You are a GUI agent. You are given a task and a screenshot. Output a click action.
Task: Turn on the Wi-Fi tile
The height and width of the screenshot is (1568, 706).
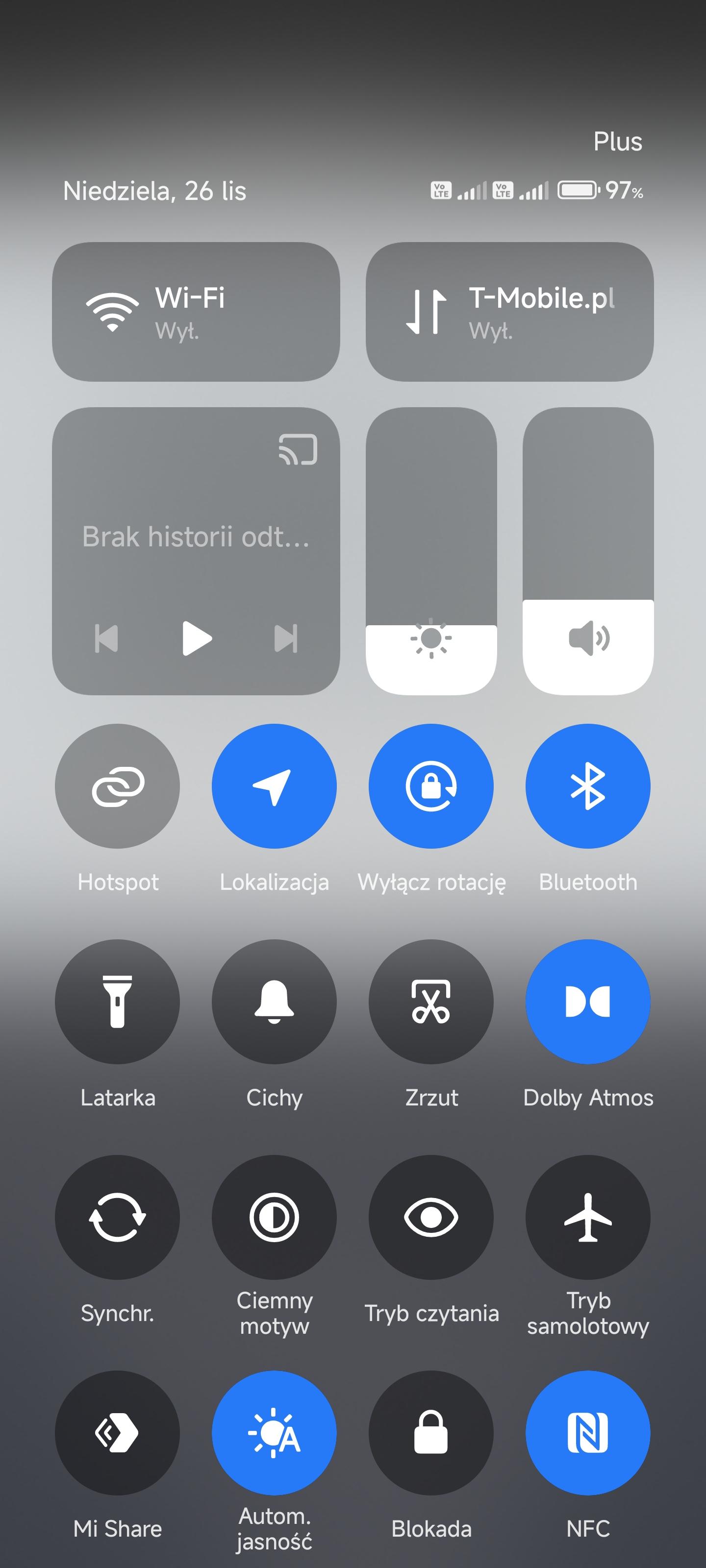coord(196,312)
